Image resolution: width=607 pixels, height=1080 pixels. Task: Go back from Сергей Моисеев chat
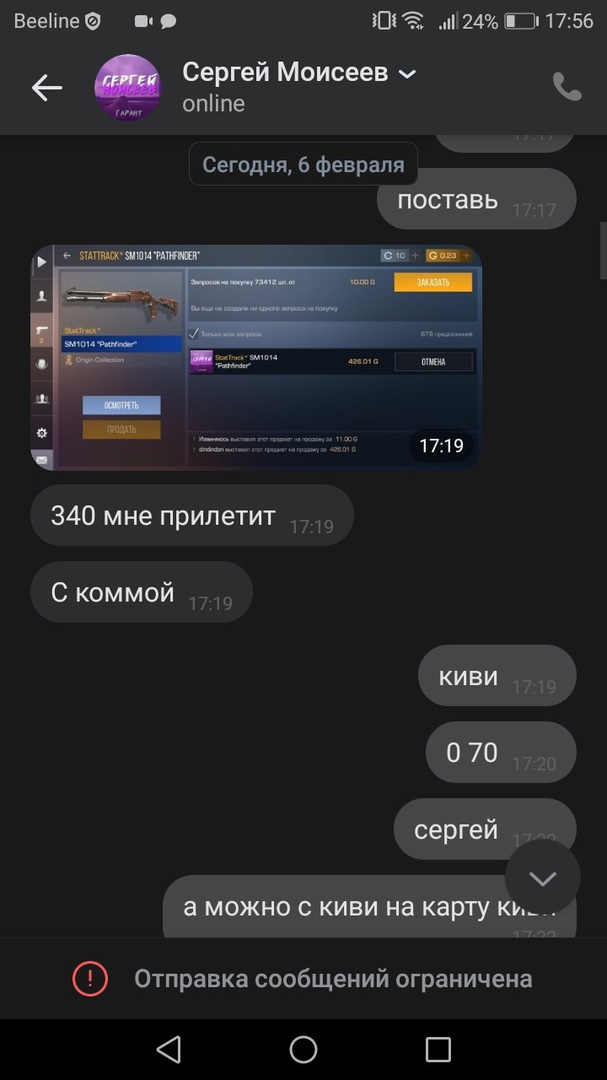[47, 88]
